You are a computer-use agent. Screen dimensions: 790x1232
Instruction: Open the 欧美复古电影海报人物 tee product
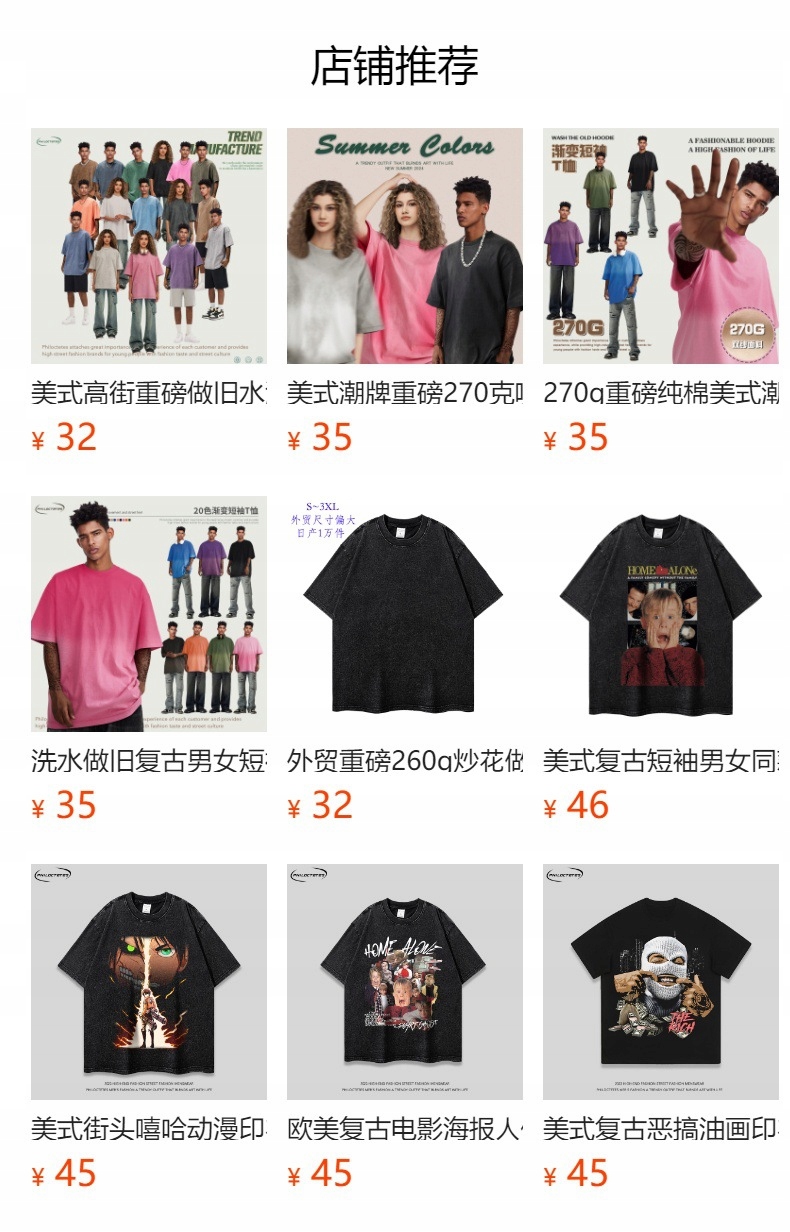pos(404,982)
